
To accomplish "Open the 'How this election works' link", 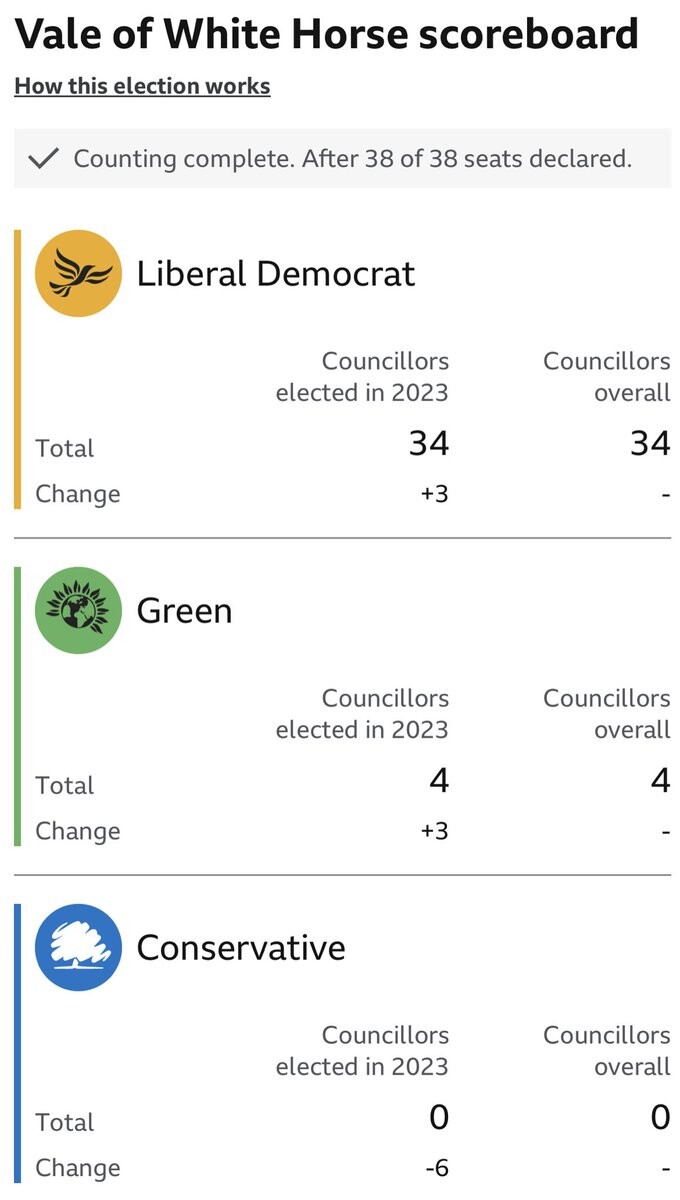I will pyautogui.click(x=142, y=86).
